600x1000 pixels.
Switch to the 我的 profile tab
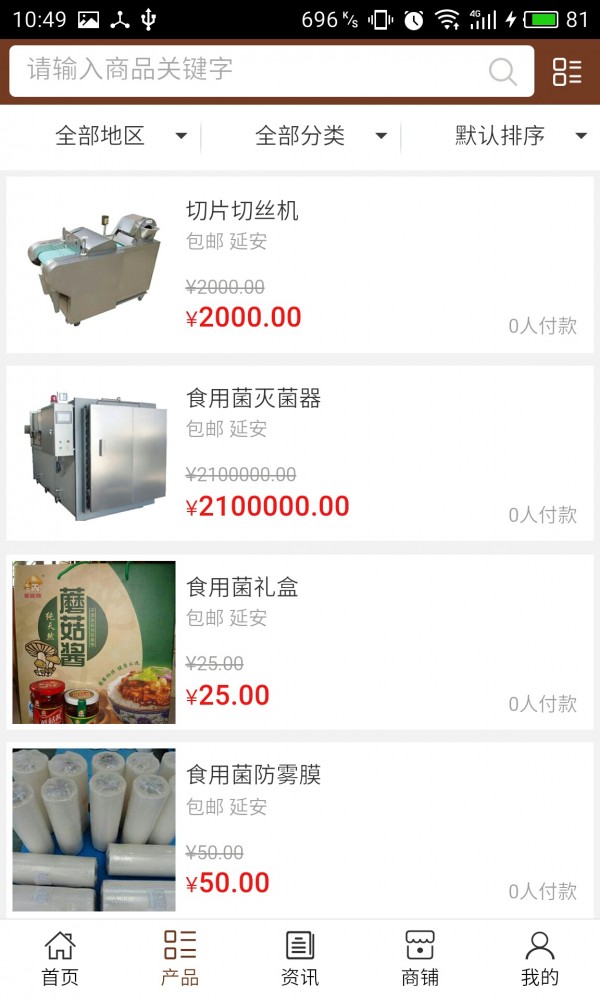540,958
